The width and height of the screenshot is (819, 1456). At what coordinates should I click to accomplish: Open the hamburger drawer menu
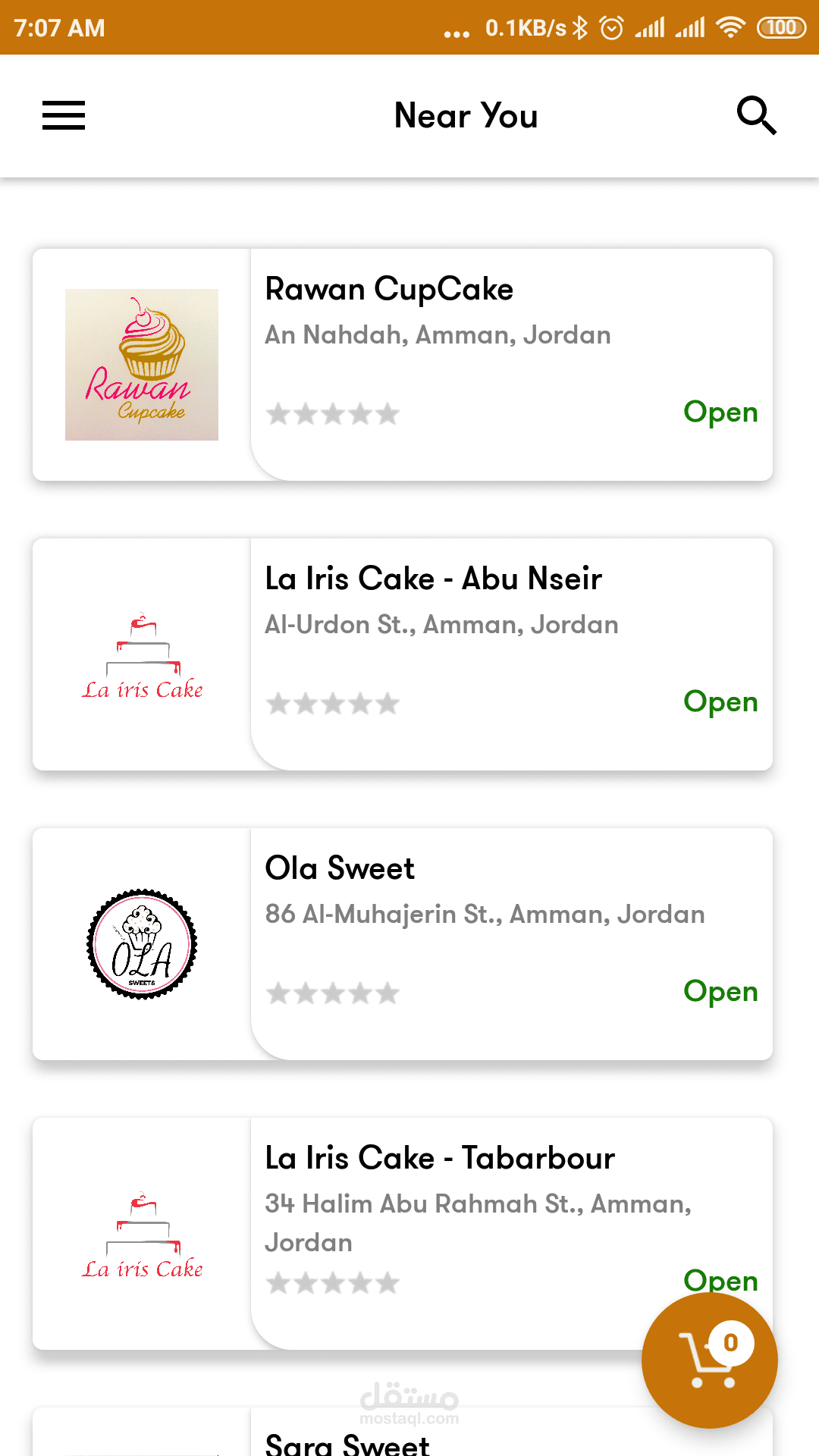click(x=64, y=116)
